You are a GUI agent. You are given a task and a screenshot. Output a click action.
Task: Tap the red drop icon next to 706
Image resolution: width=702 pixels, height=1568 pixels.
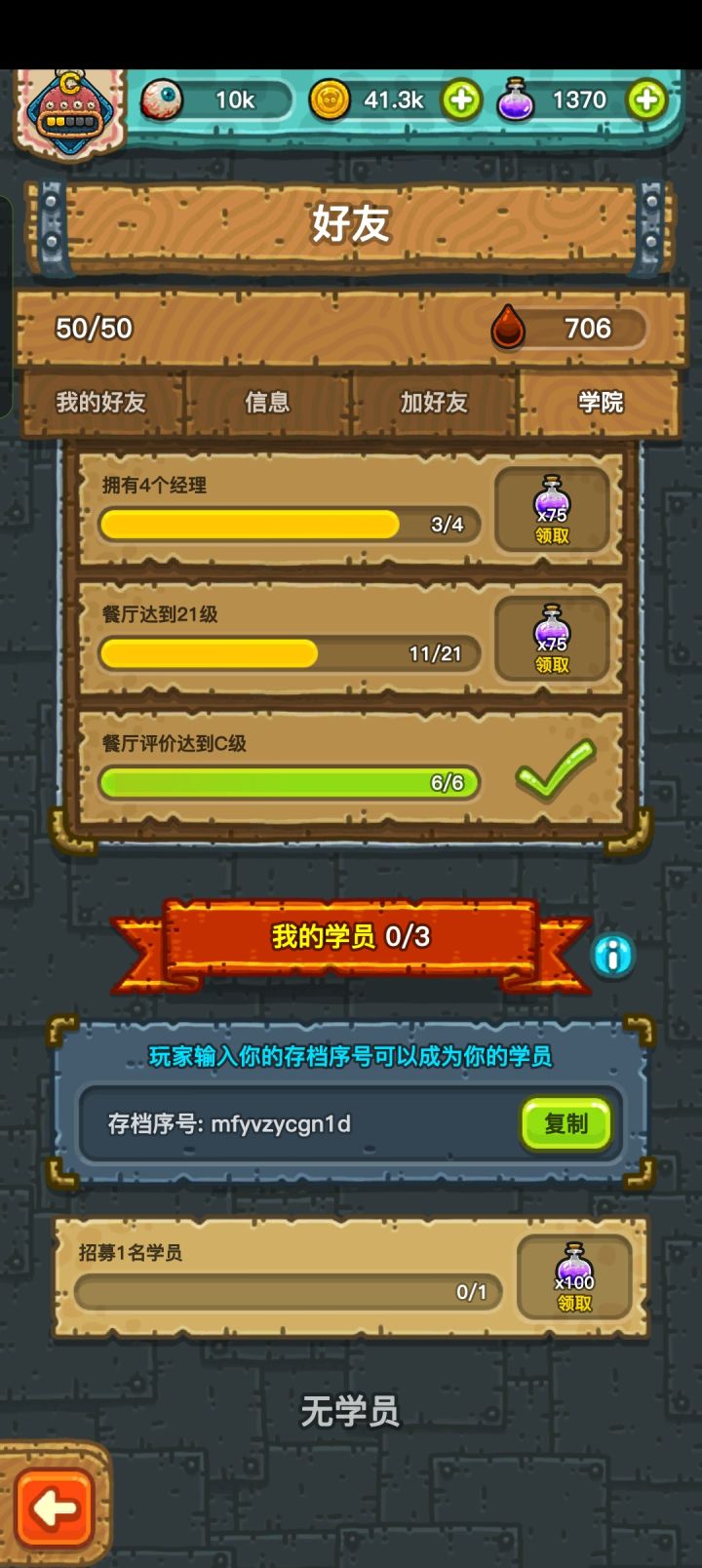coord(508,329)
